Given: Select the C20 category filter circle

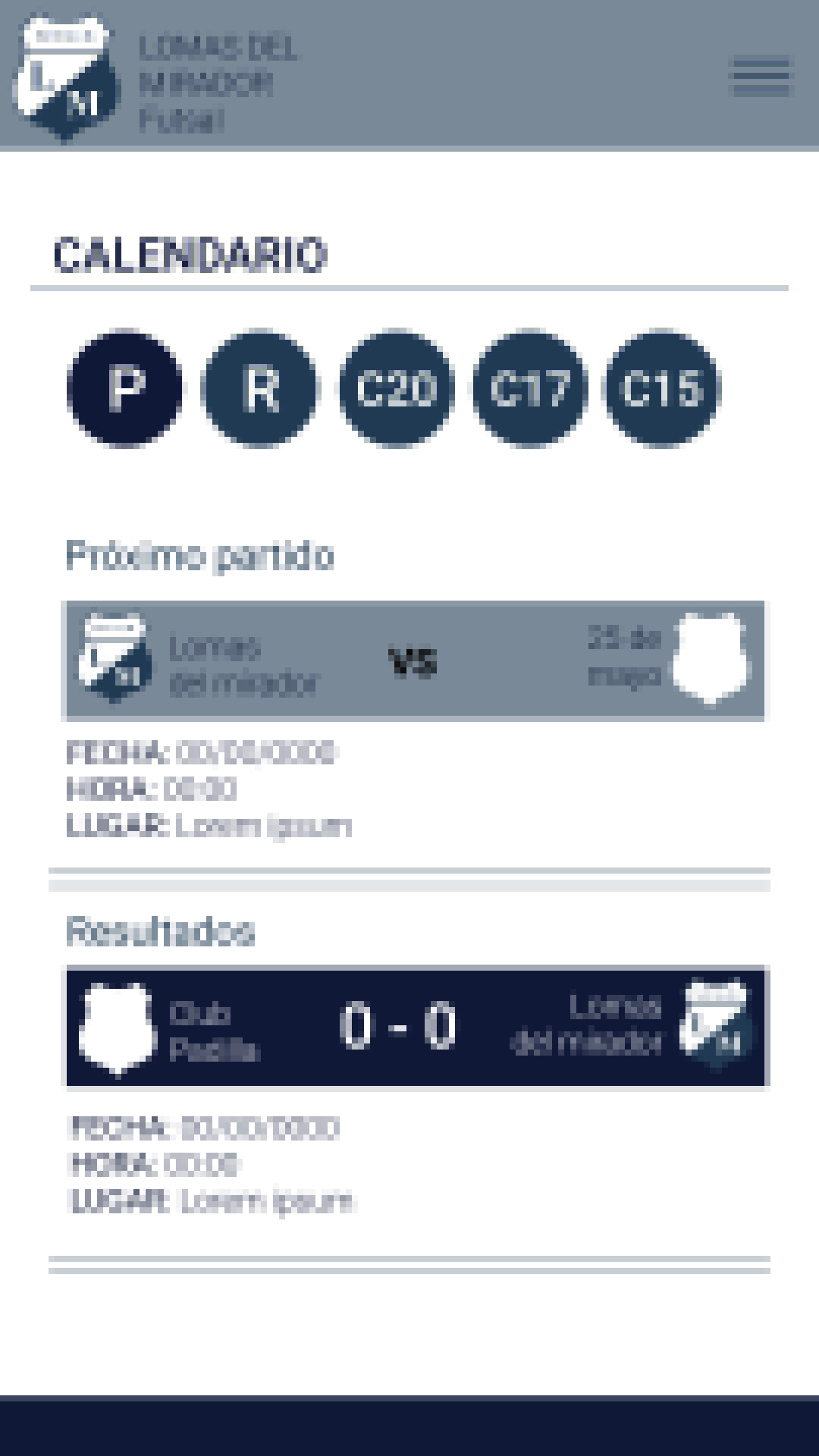Looking at the screenshot, I should coord(396,391).
